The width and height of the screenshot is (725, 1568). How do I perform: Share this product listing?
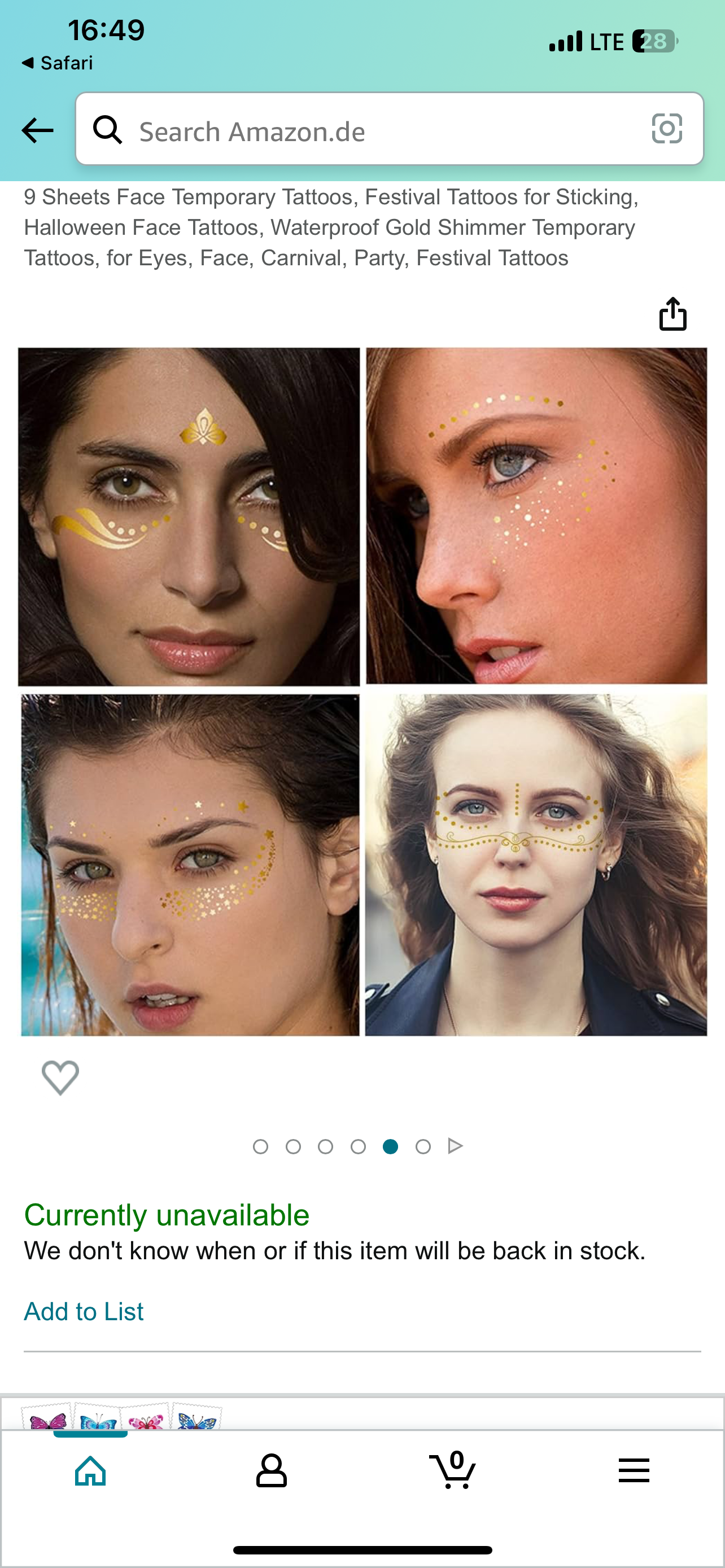pos(672,314)
